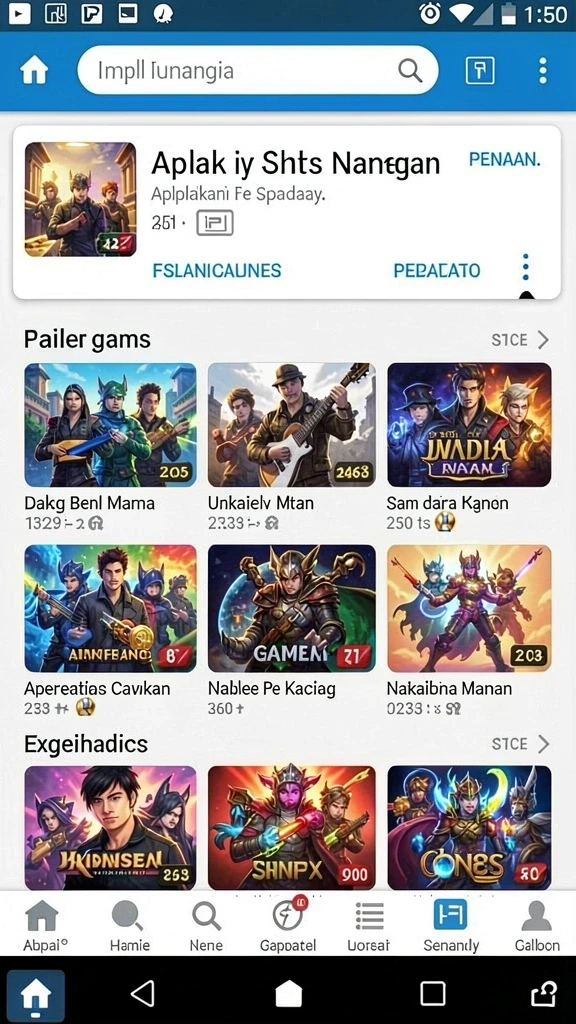
Task: Open the featured card's three-dot menu
Action: point(525,267)
